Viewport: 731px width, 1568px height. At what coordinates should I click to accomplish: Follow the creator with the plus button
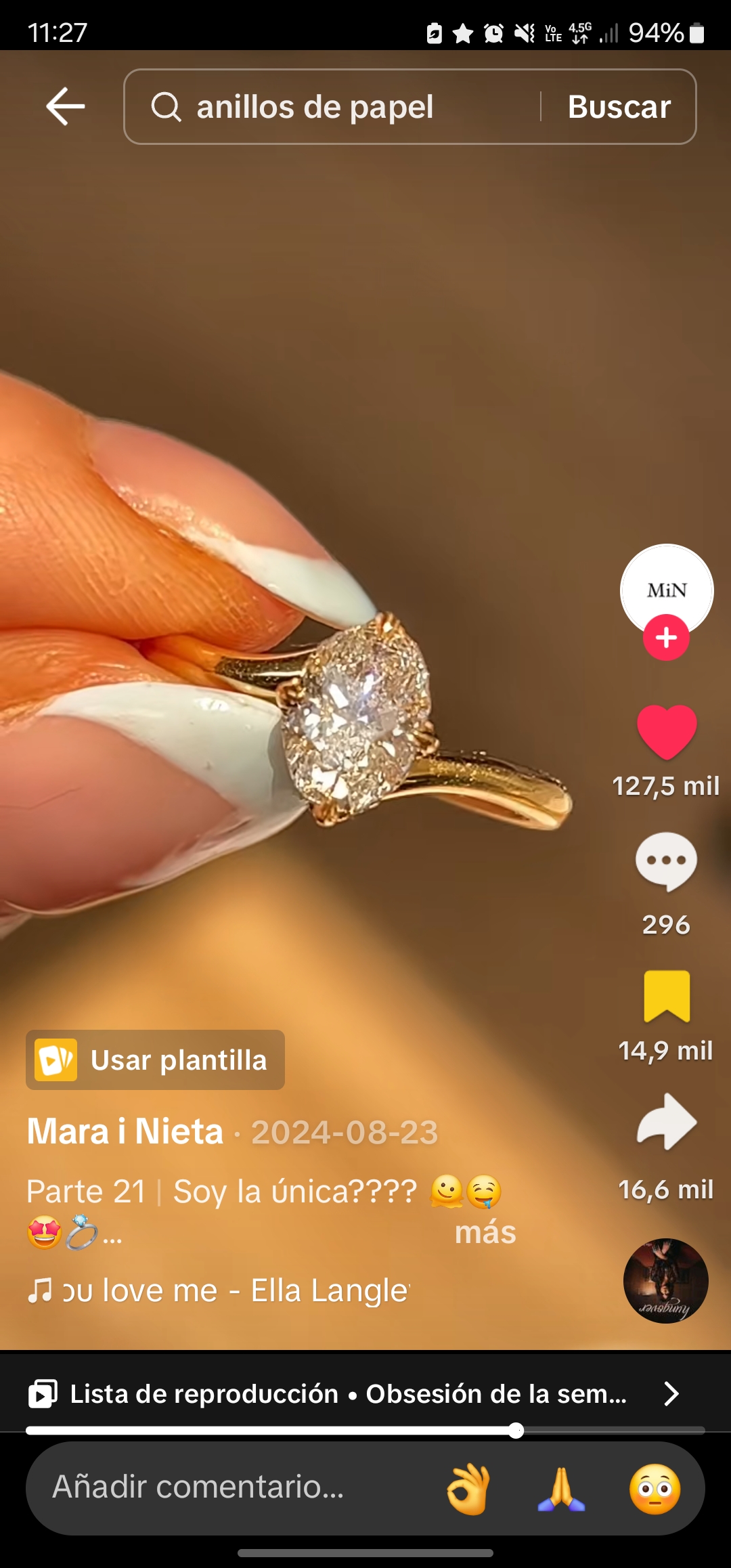pyautogui.click(x=667, y=637)
